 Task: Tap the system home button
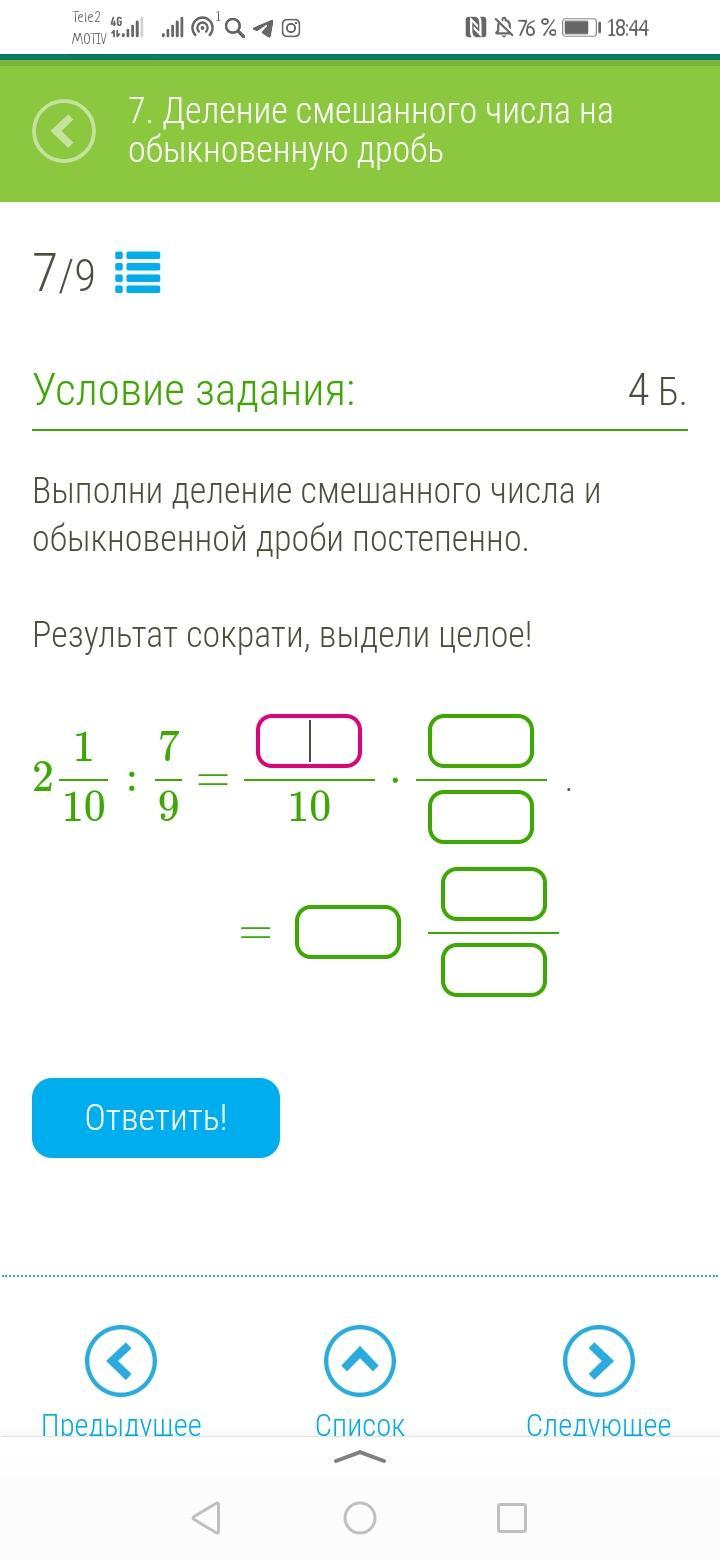point(360,1518)
